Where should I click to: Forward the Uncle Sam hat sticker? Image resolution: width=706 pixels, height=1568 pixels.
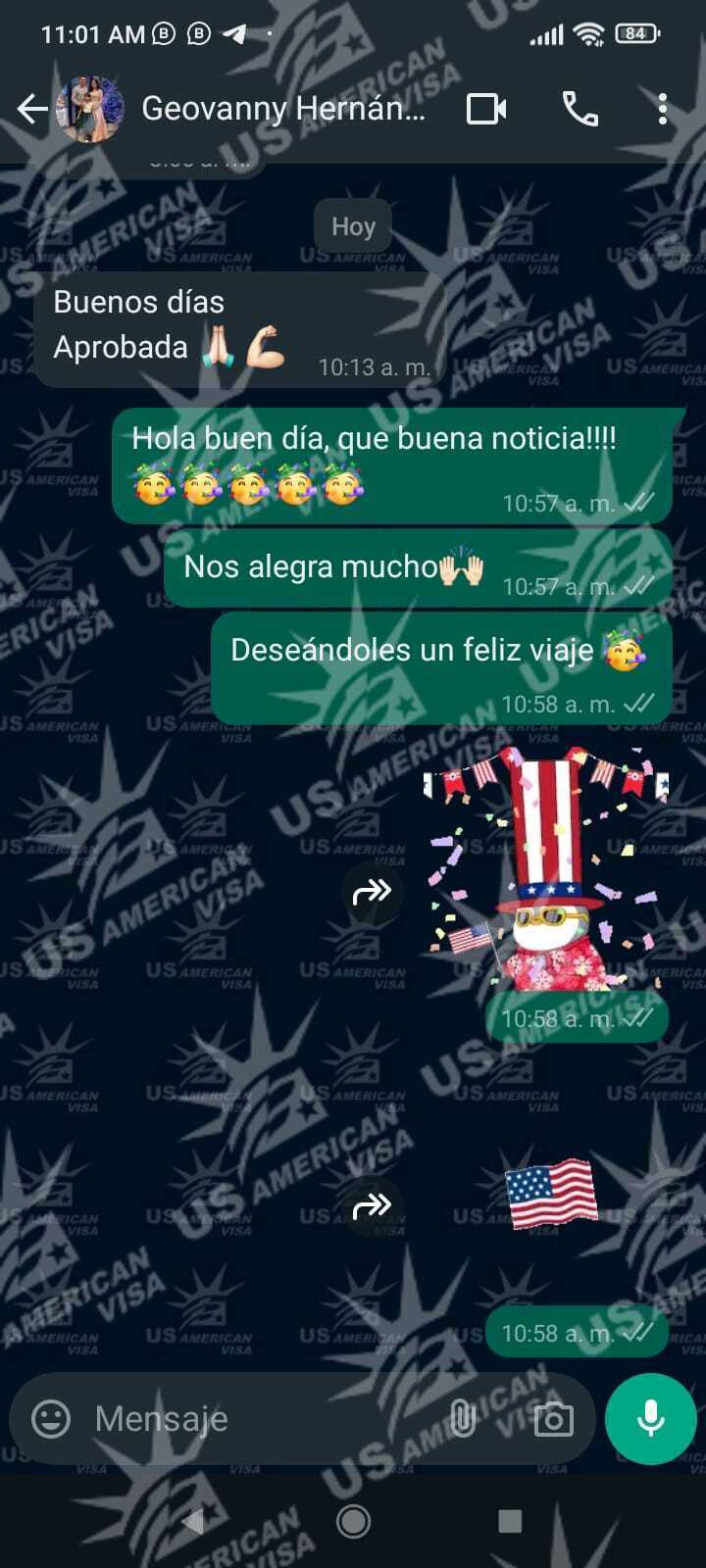pyautogui.click(x=372, y=891)
